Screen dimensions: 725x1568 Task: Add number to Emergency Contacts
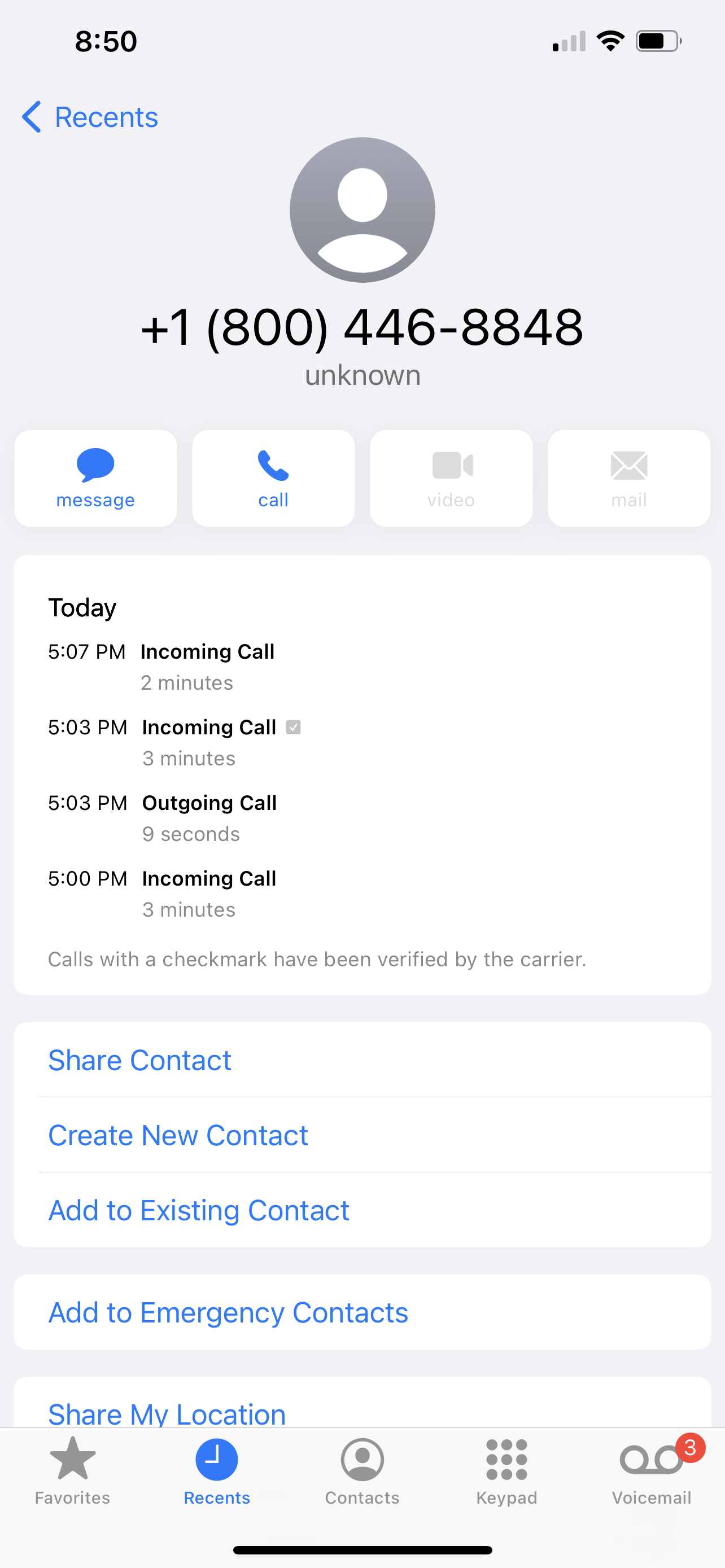coord(228,1312)
